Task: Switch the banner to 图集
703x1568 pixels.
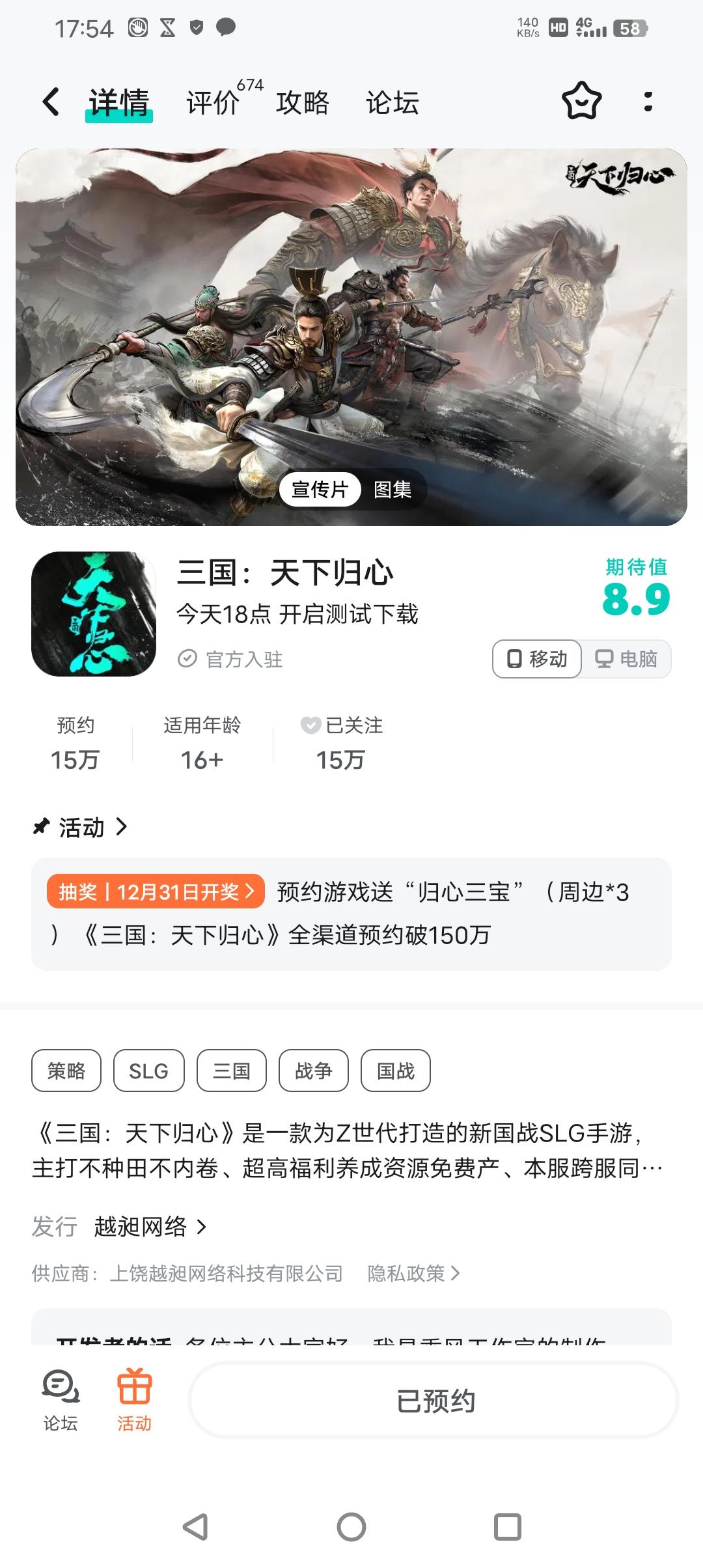Action: point(393,489)
